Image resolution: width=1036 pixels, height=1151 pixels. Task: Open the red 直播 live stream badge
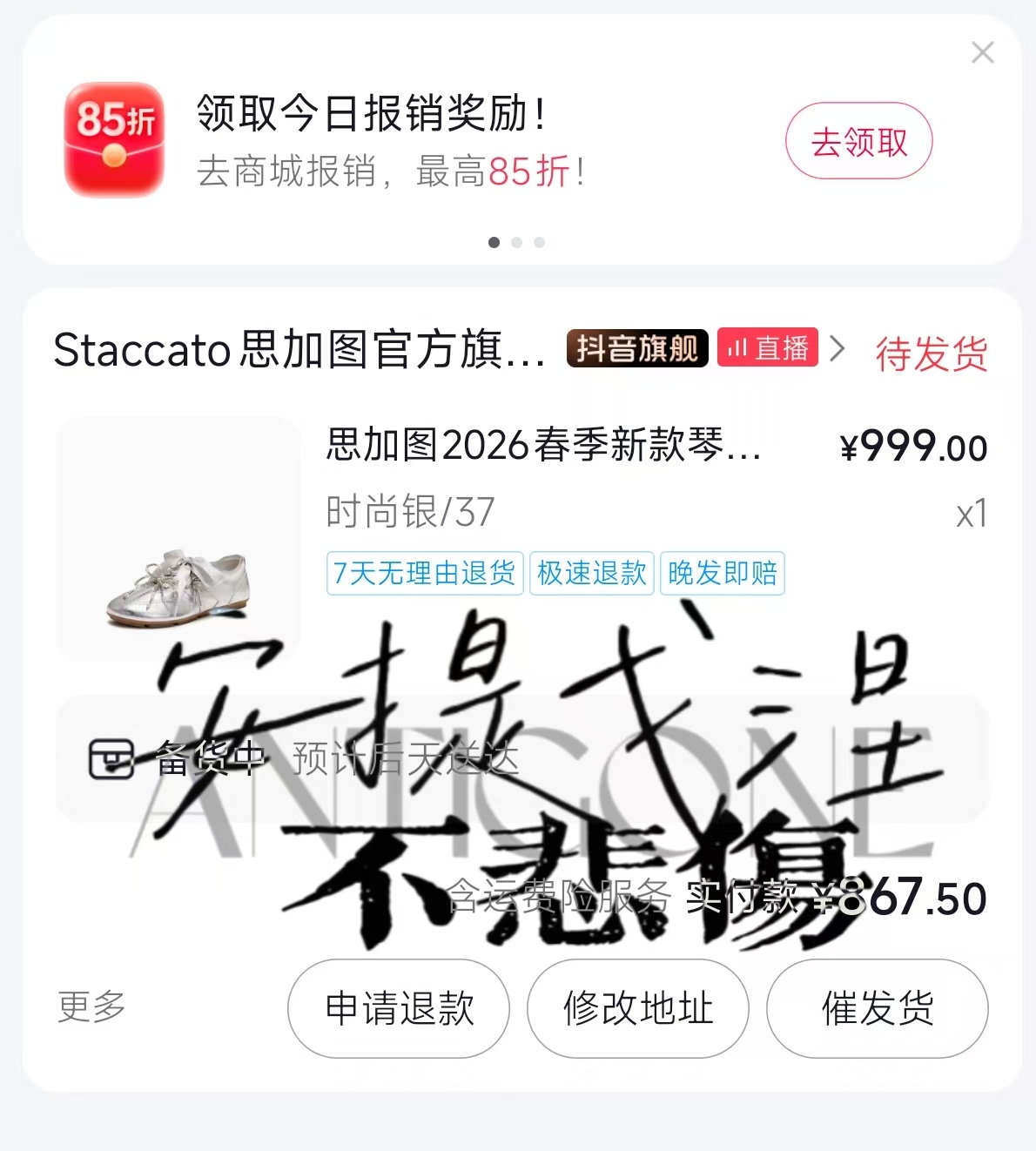coord(766,347)
